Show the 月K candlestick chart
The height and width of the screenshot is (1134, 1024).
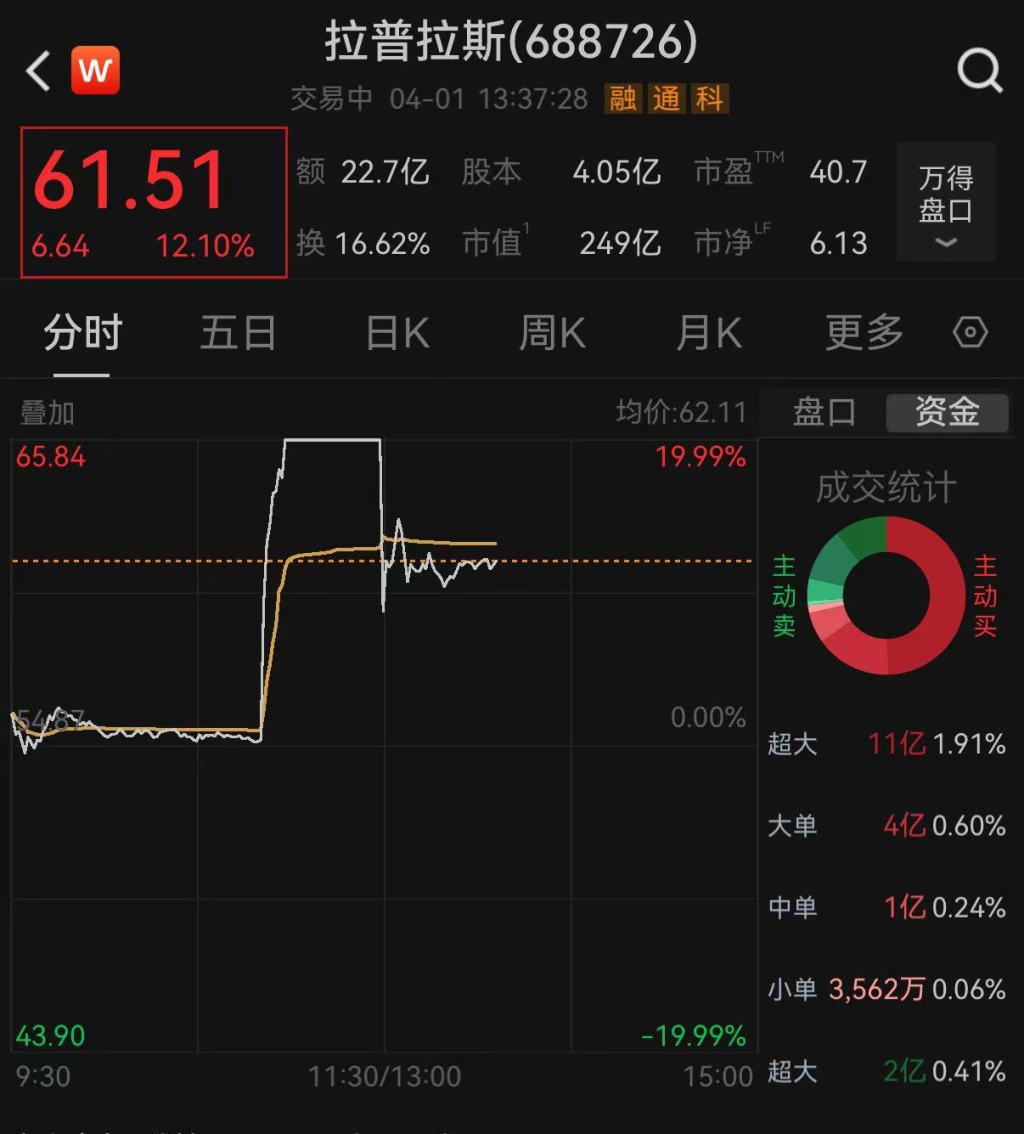tap(709, 333)
